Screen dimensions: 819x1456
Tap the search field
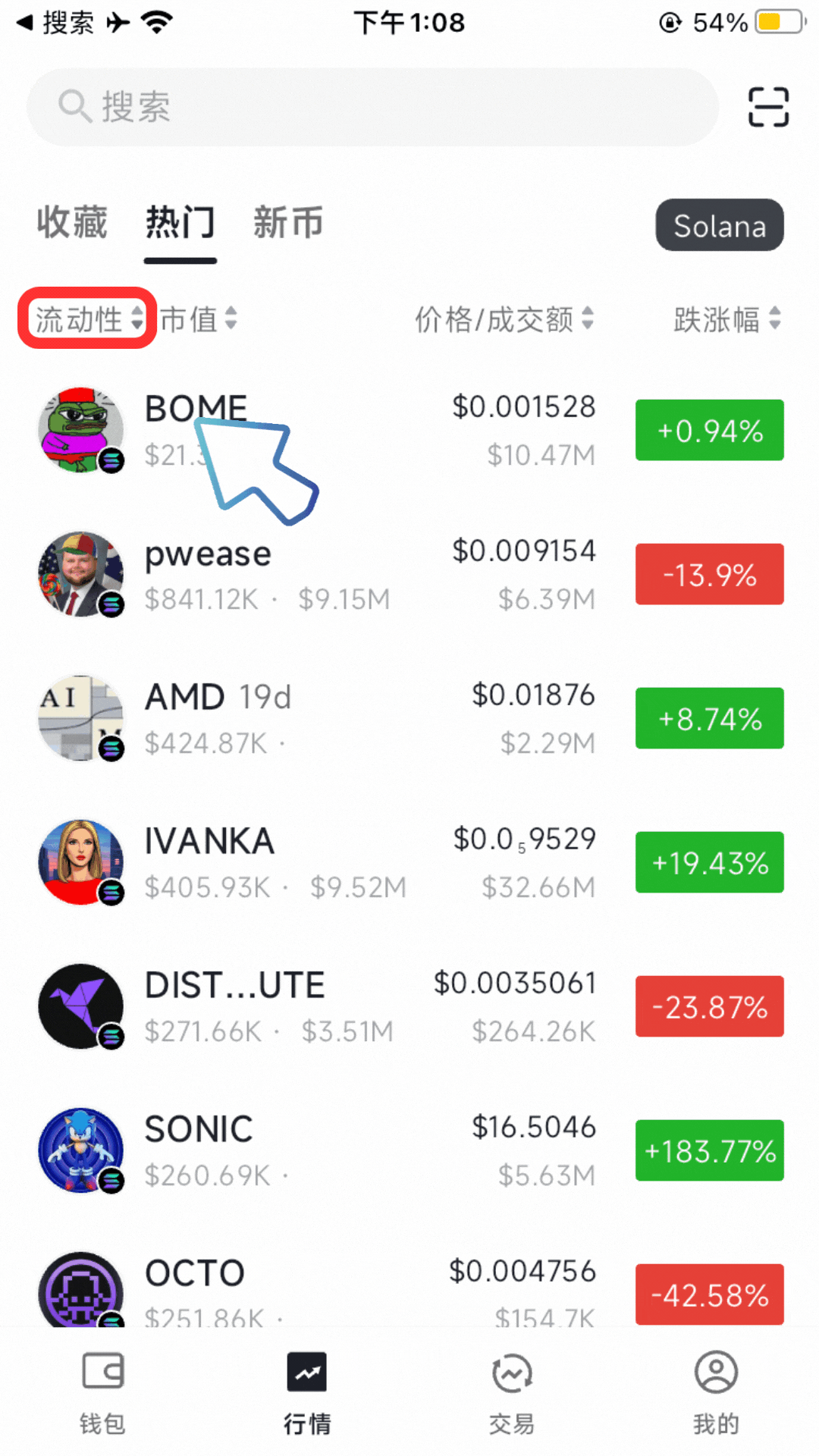(x=372, y=107)
